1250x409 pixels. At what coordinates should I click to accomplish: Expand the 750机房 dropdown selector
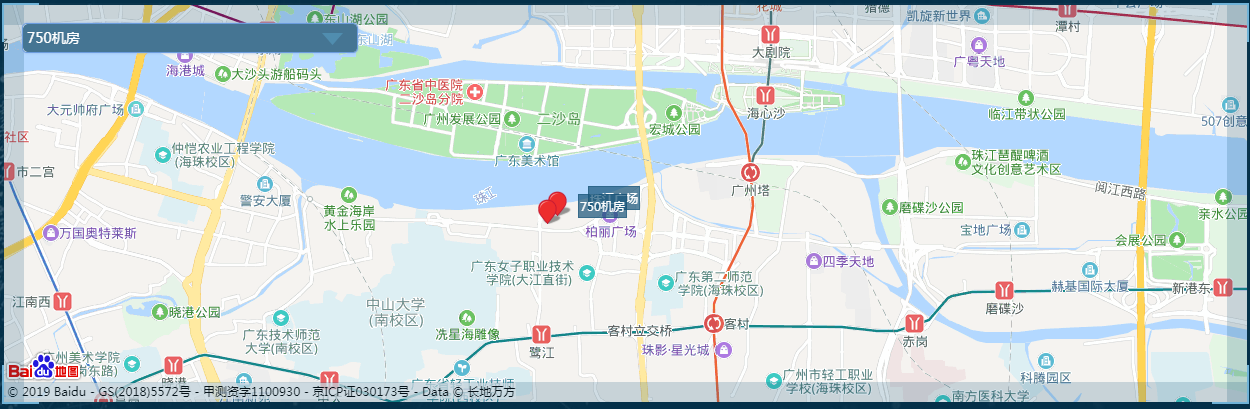333,39
